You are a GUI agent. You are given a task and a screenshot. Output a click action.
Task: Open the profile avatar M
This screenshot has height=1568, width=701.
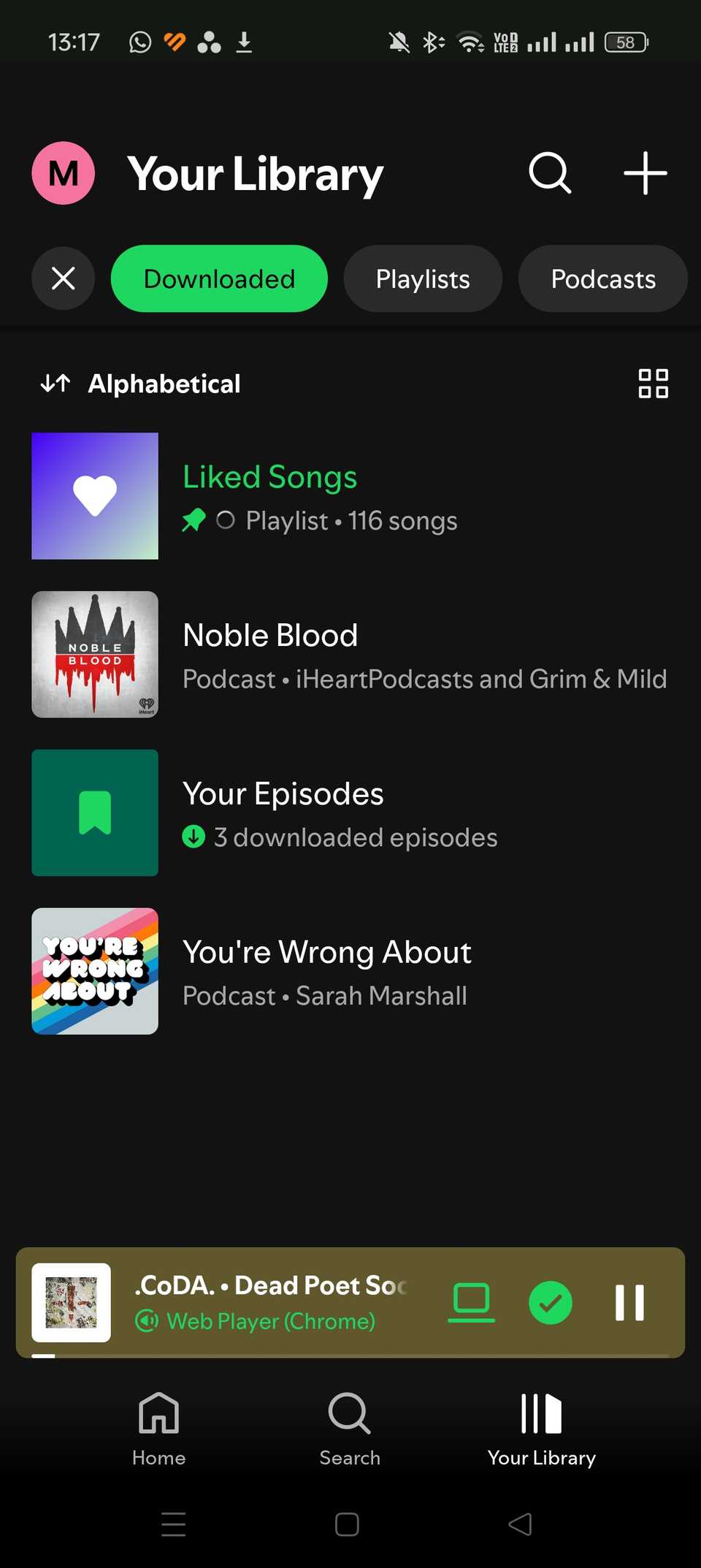pyautogui.click(x=63, y=173)
